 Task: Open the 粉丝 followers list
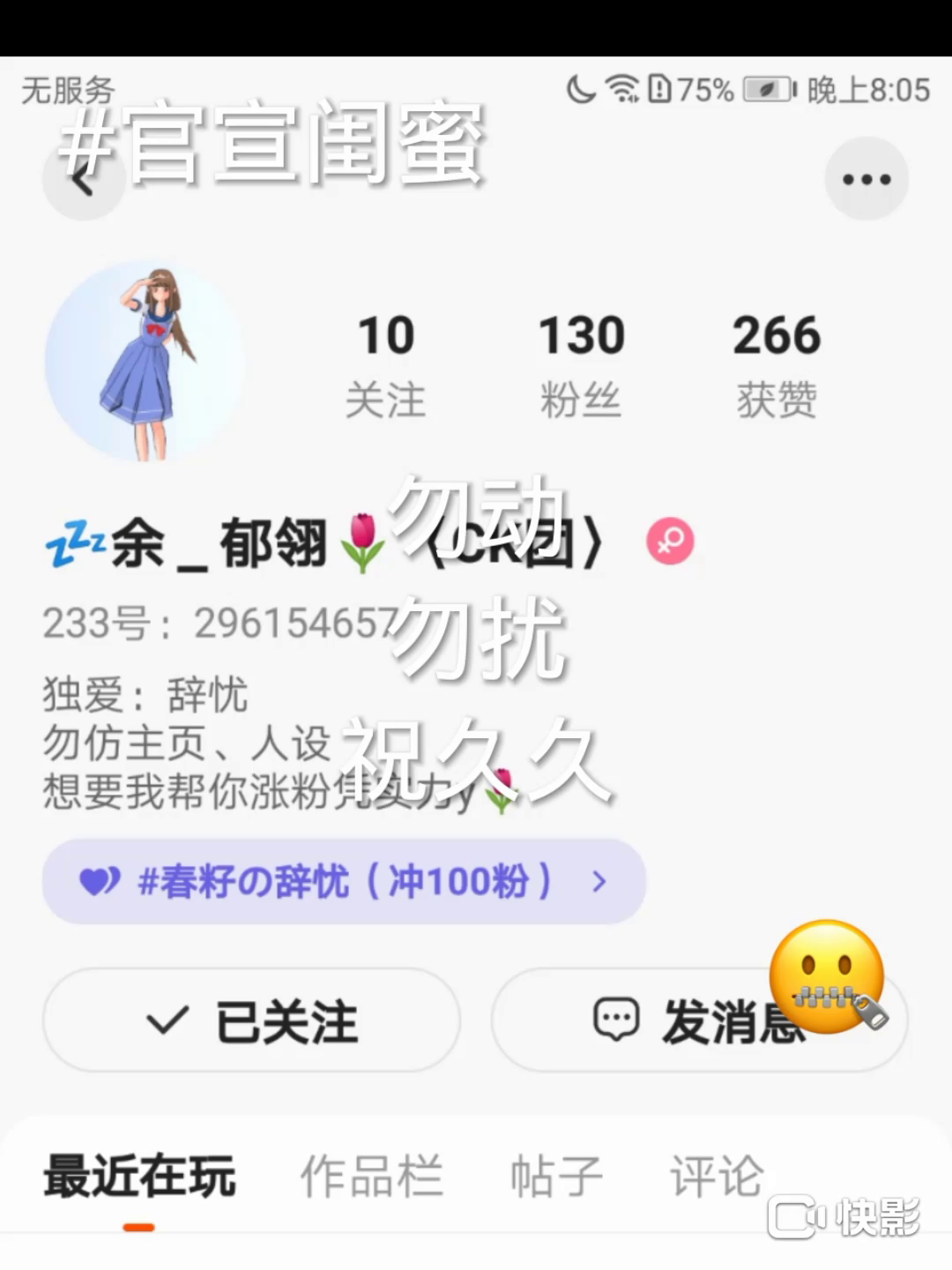click(x=581, y=362)
